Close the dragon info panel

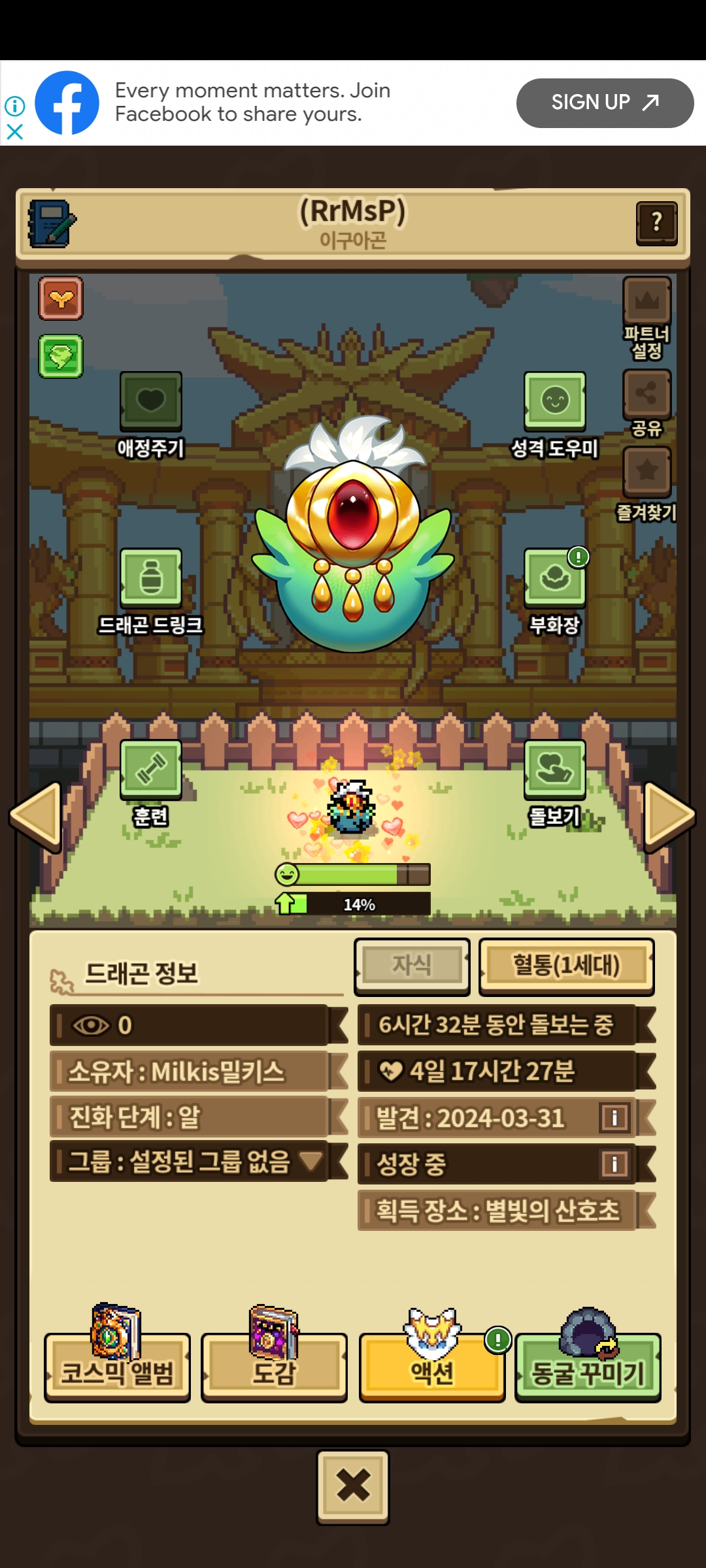[x=353, y=1486]
